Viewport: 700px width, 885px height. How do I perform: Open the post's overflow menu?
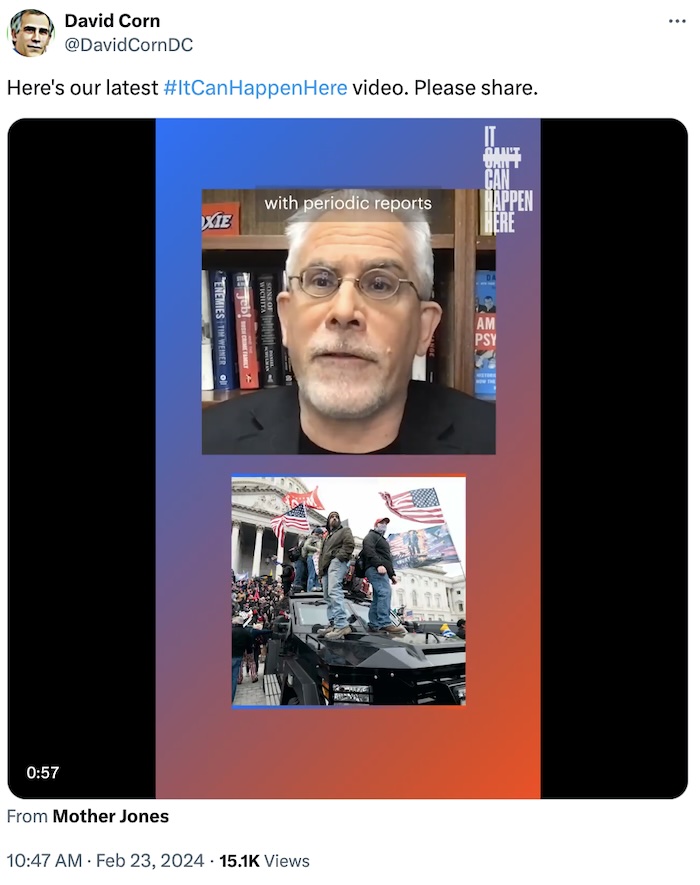[x=677, y=21]
